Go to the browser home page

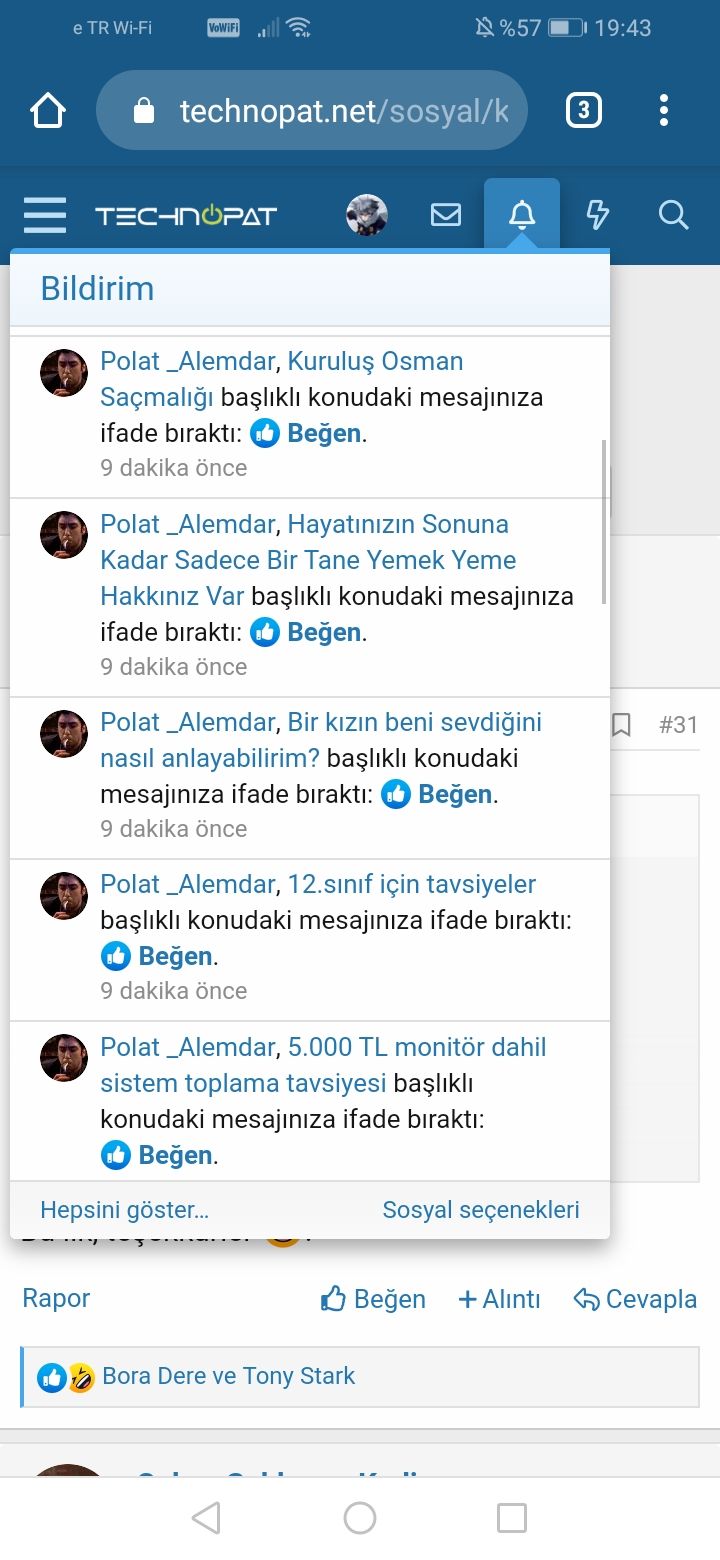(x=48, y=110)
